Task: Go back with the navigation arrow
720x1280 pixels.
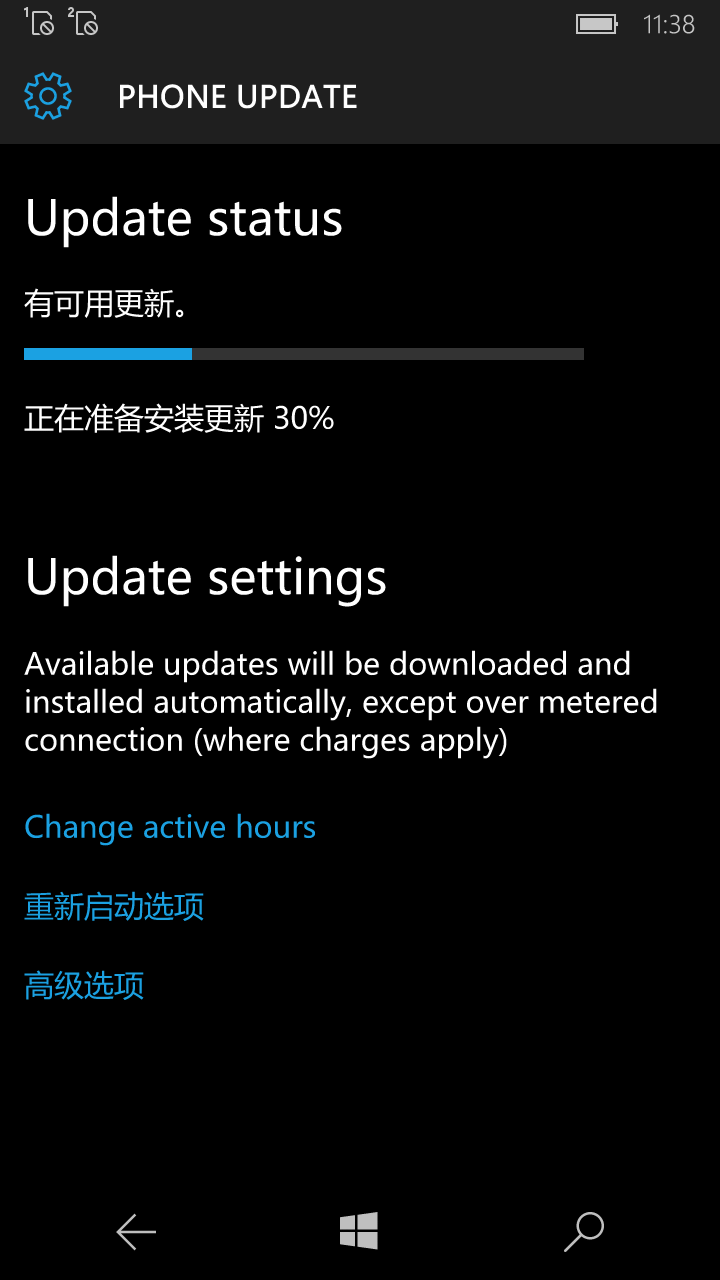Action: pos(136,1232)
